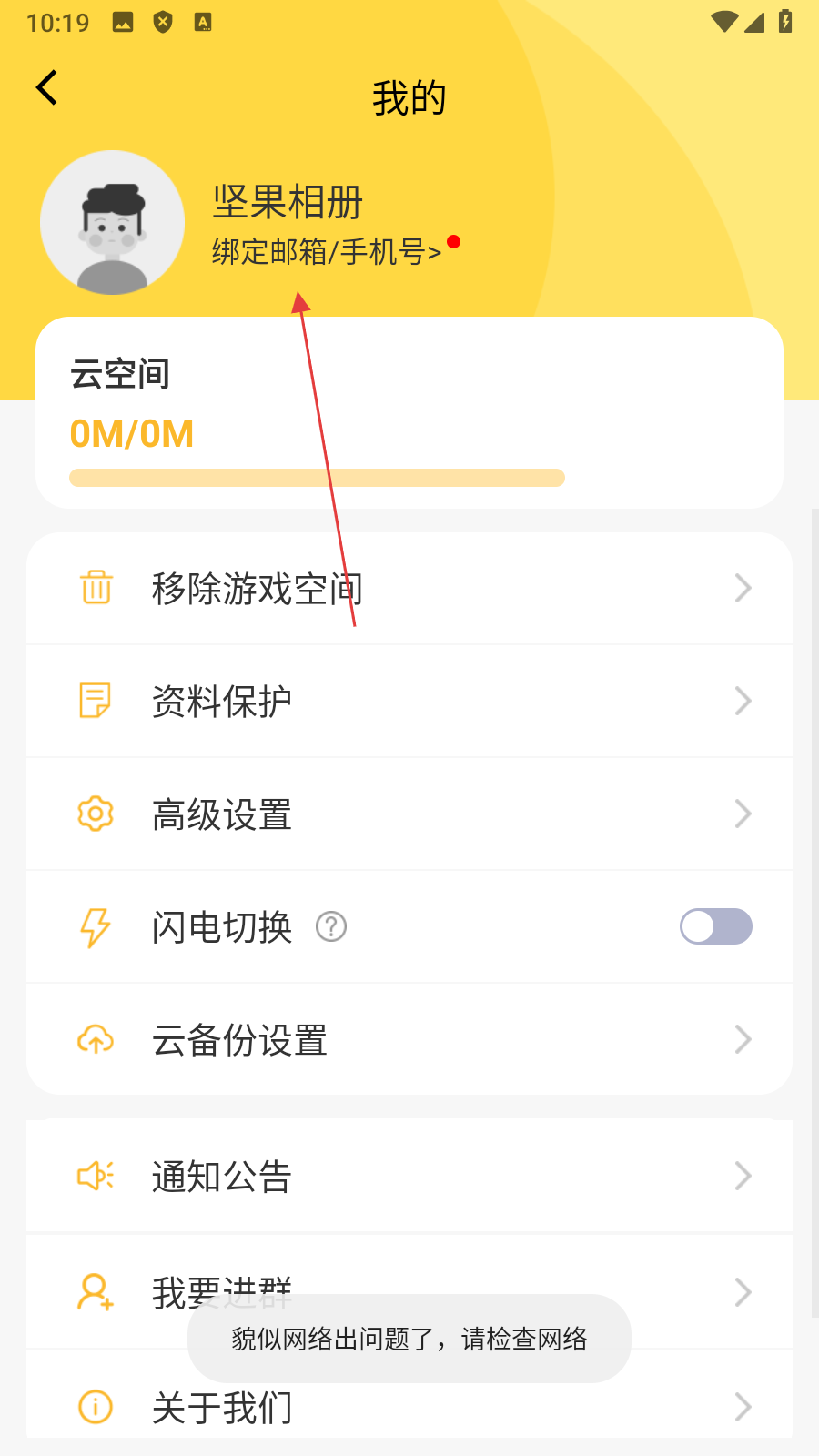Open 资料保护 settings
819x1456 pixels.
(409, 702)
